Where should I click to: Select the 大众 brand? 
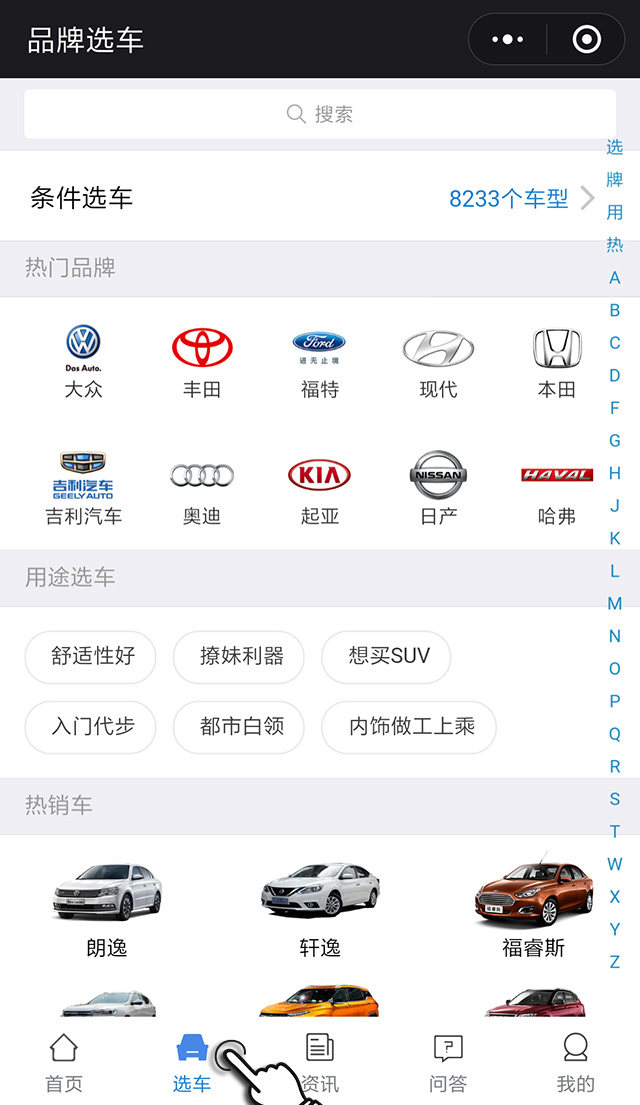(83, 362)
